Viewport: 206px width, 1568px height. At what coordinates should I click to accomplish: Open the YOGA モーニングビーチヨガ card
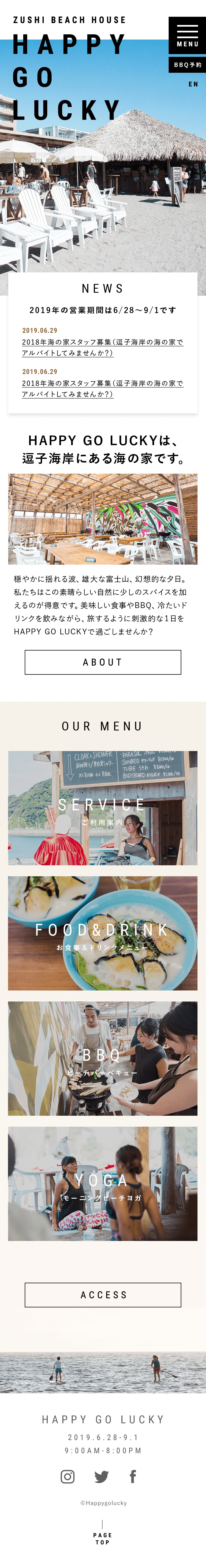coord(102,1183)
